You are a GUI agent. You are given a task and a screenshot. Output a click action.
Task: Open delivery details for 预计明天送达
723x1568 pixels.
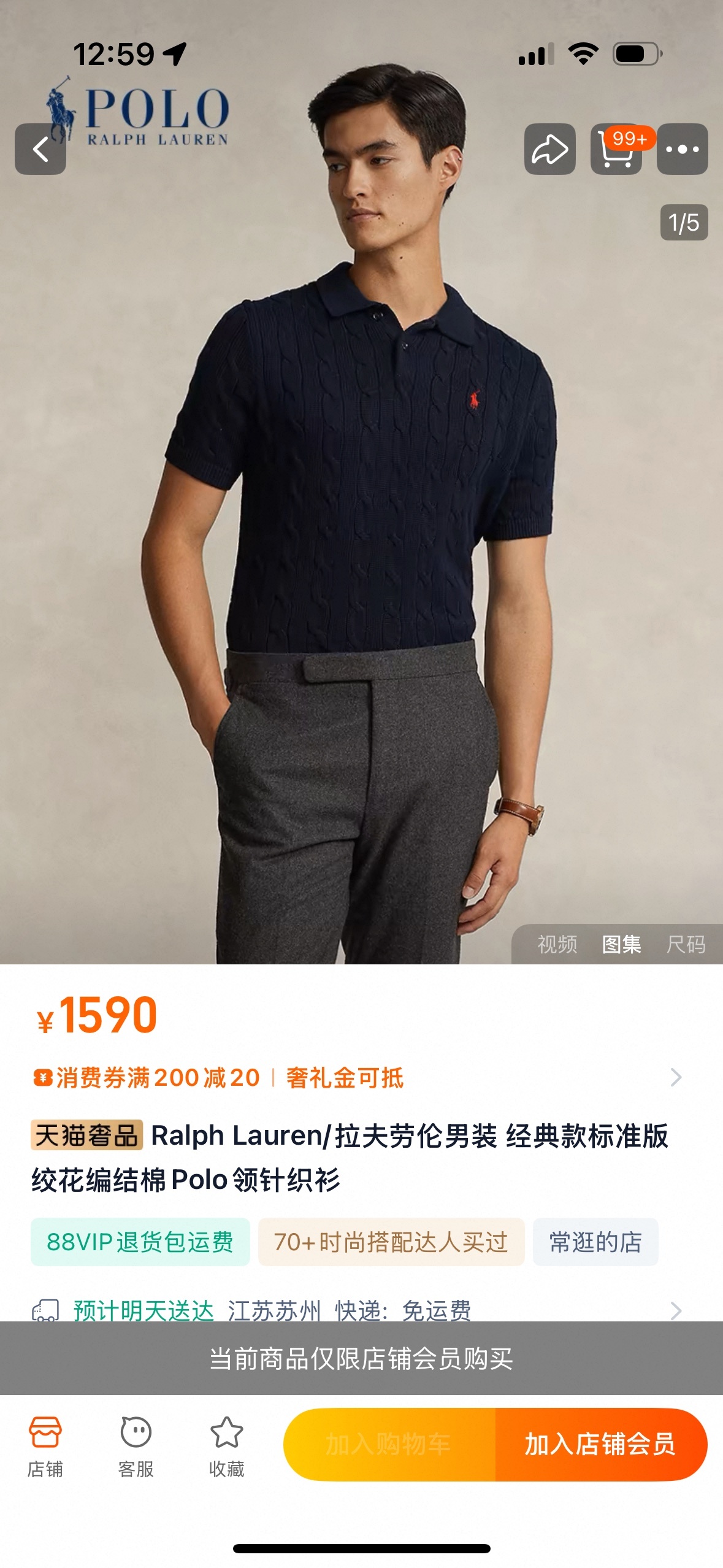click(x=356, y=1310)
